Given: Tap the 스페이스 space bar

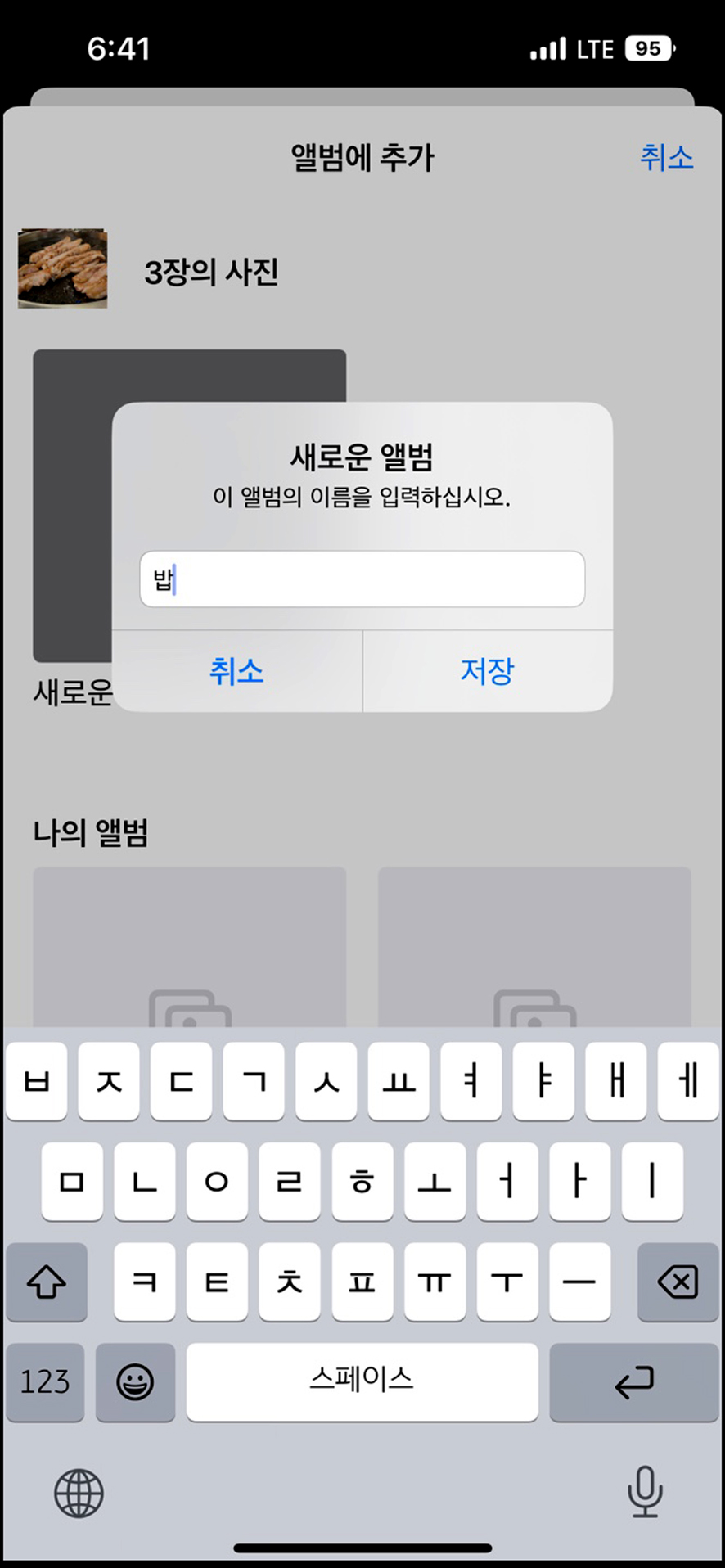Looking at the screenshot, I should coord(362,1381).
